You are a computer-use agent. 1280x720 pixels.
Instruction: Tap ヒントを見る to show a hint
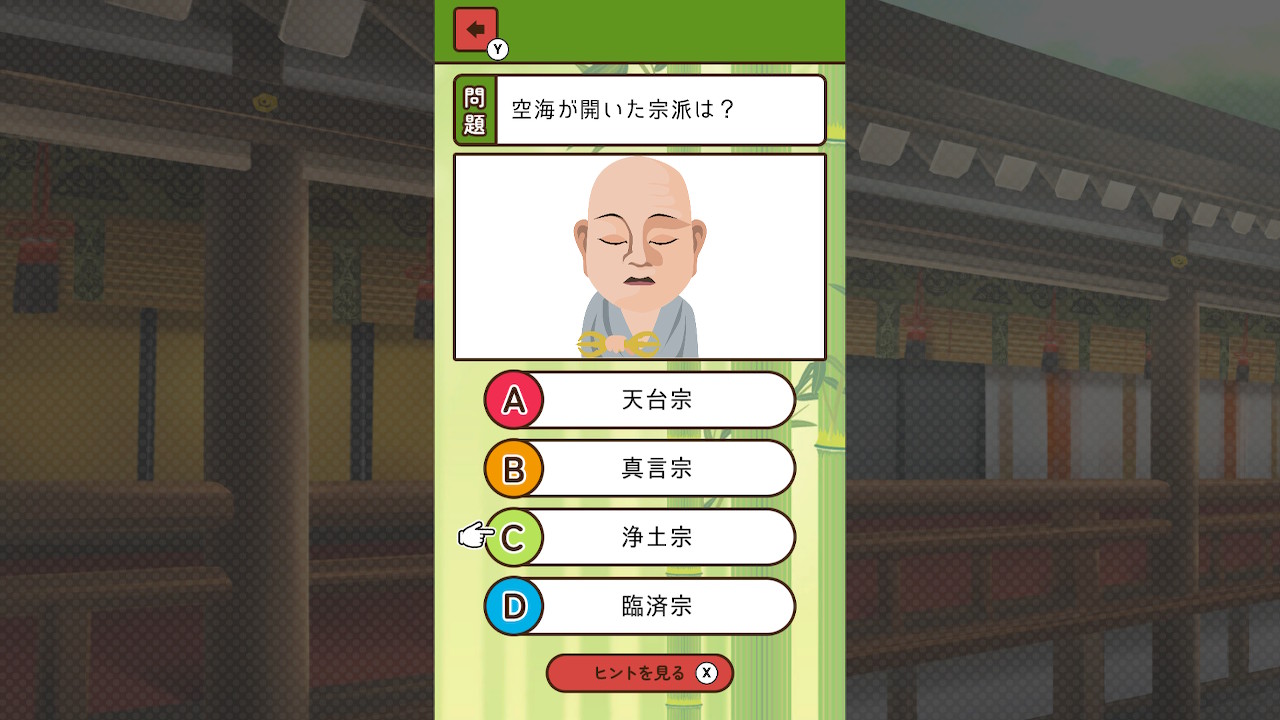[639, 673]
